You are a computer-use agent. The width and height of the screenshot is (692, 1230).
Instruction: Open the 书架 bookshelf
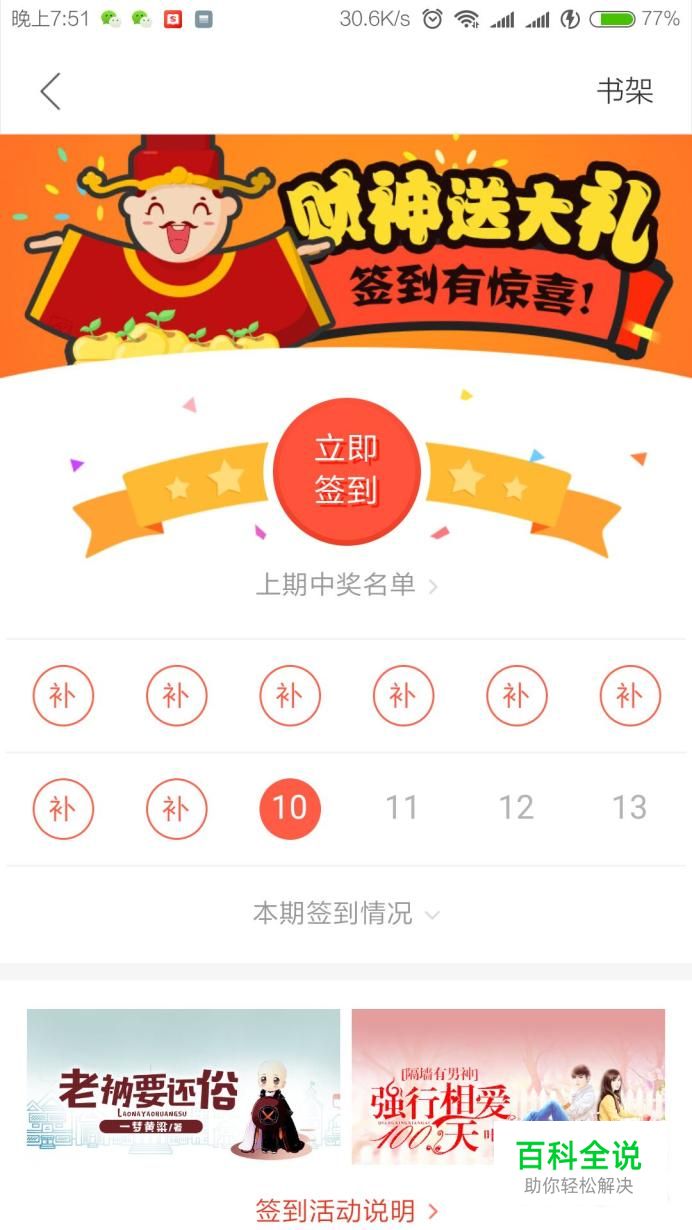click(x=624, y=91)
